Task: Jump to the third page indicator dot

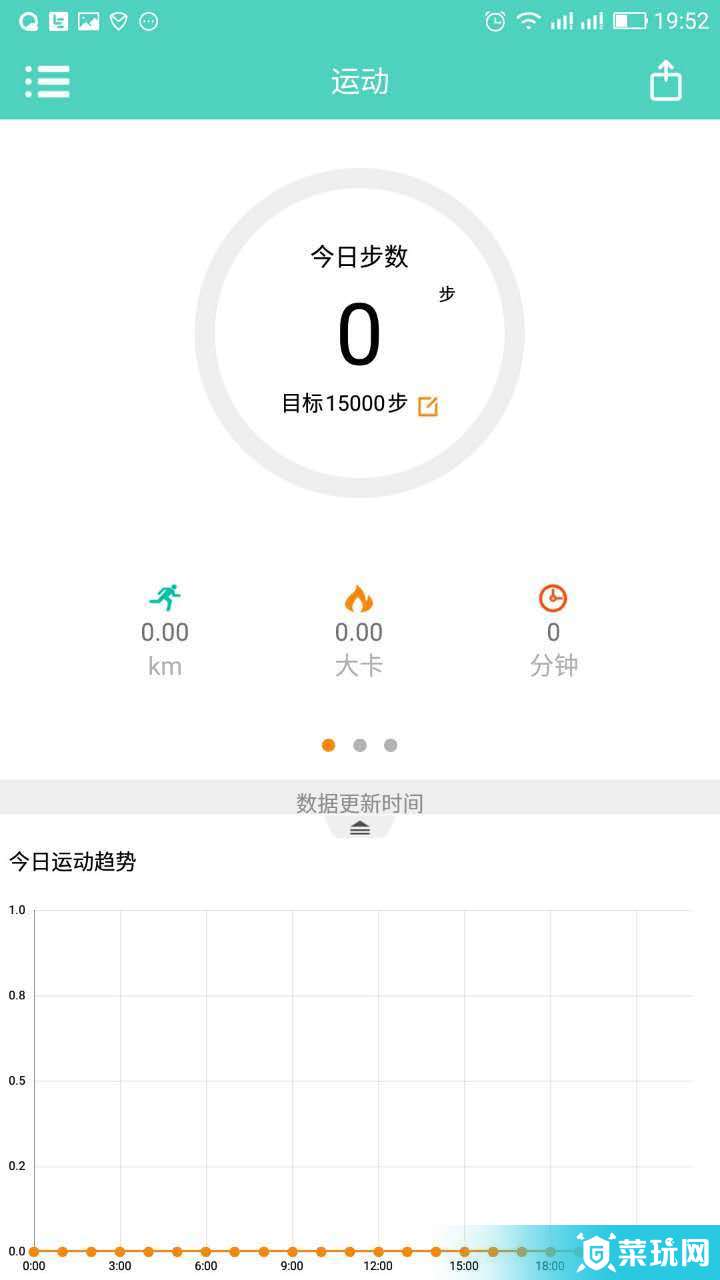Action: point(391,745)
